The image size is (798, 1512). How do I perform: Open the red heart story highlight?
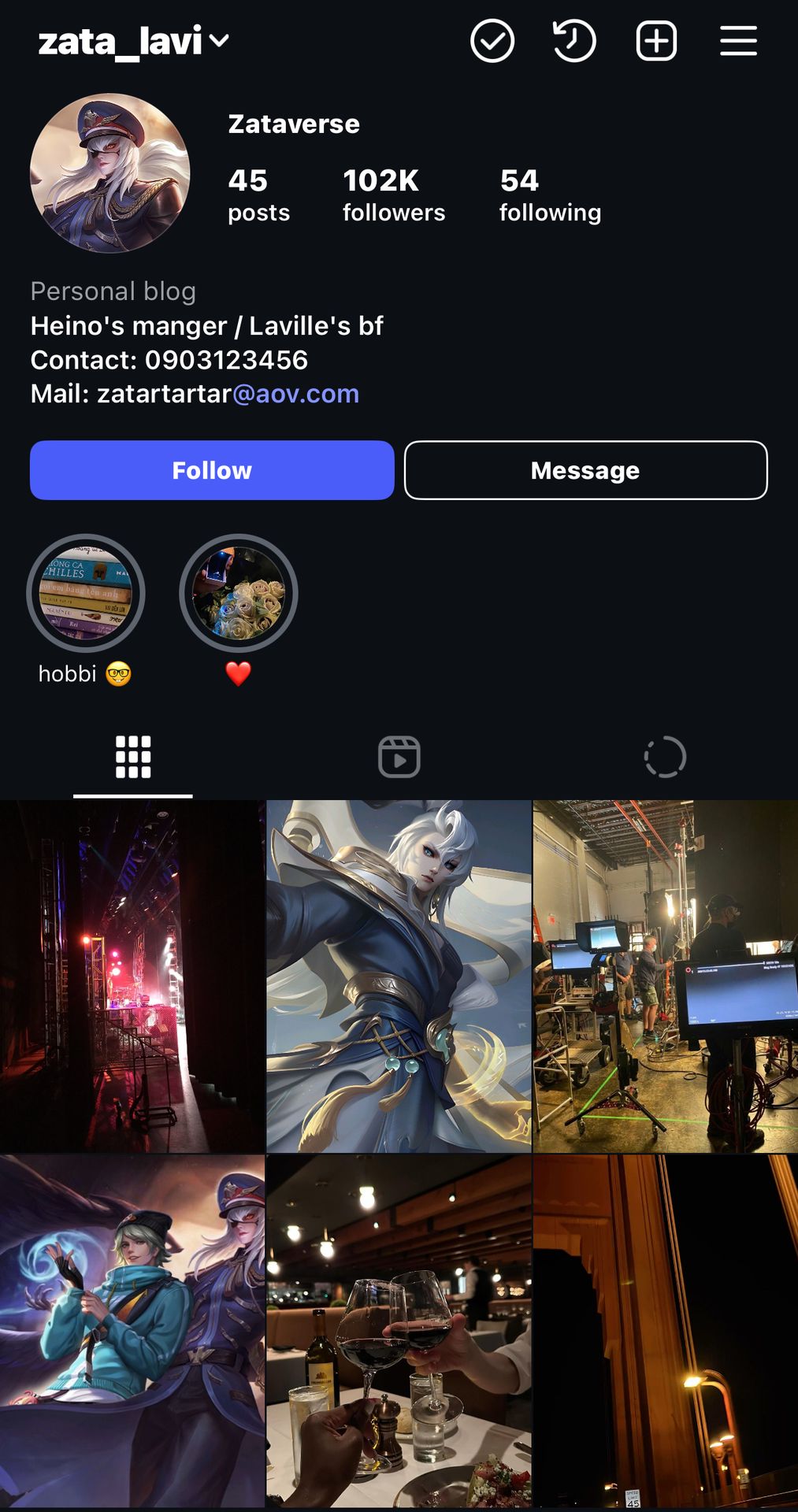click(238, 594)
